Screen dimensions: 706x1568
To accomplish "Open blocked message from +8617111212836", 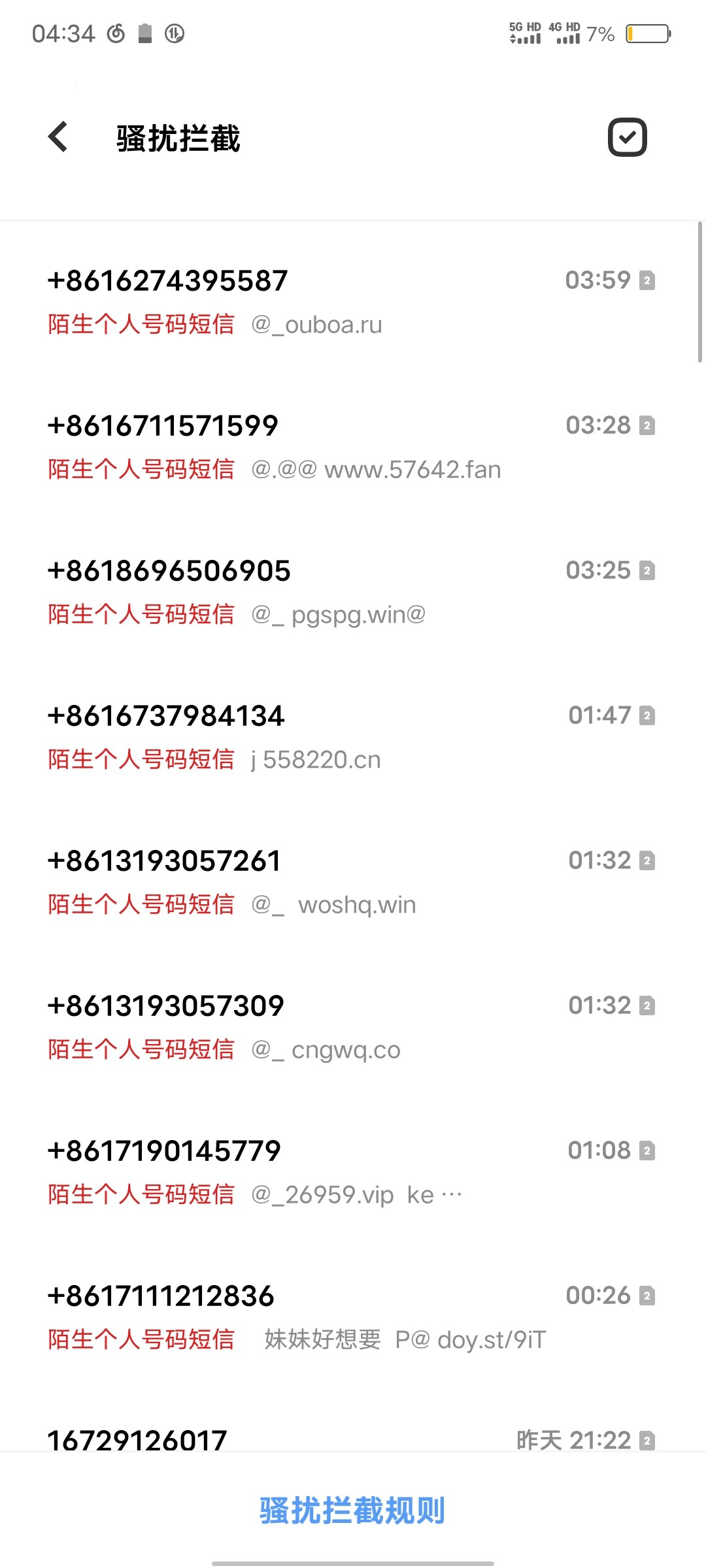I will [352, 1317].
